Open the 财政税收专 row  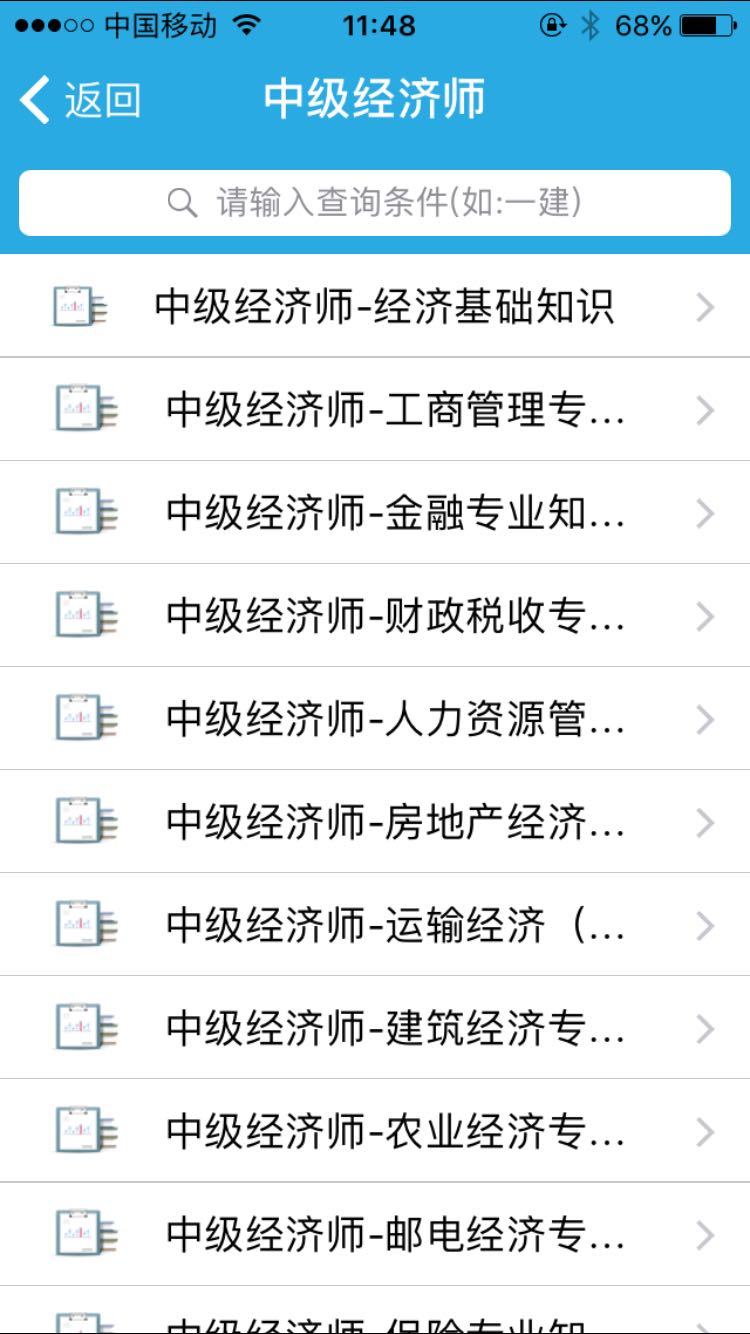tap(375, 615)
